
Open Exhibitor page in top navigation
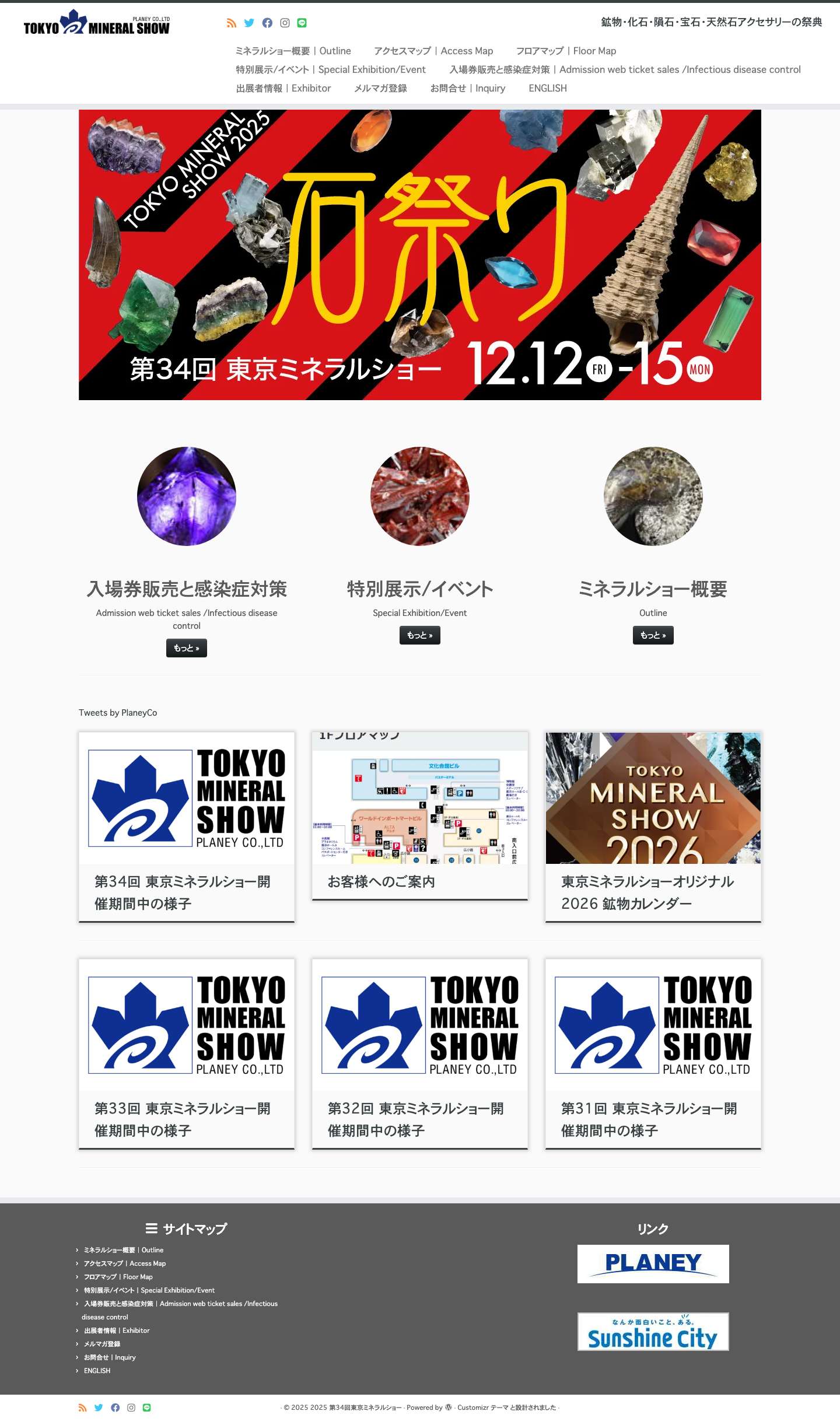(283, 88)
